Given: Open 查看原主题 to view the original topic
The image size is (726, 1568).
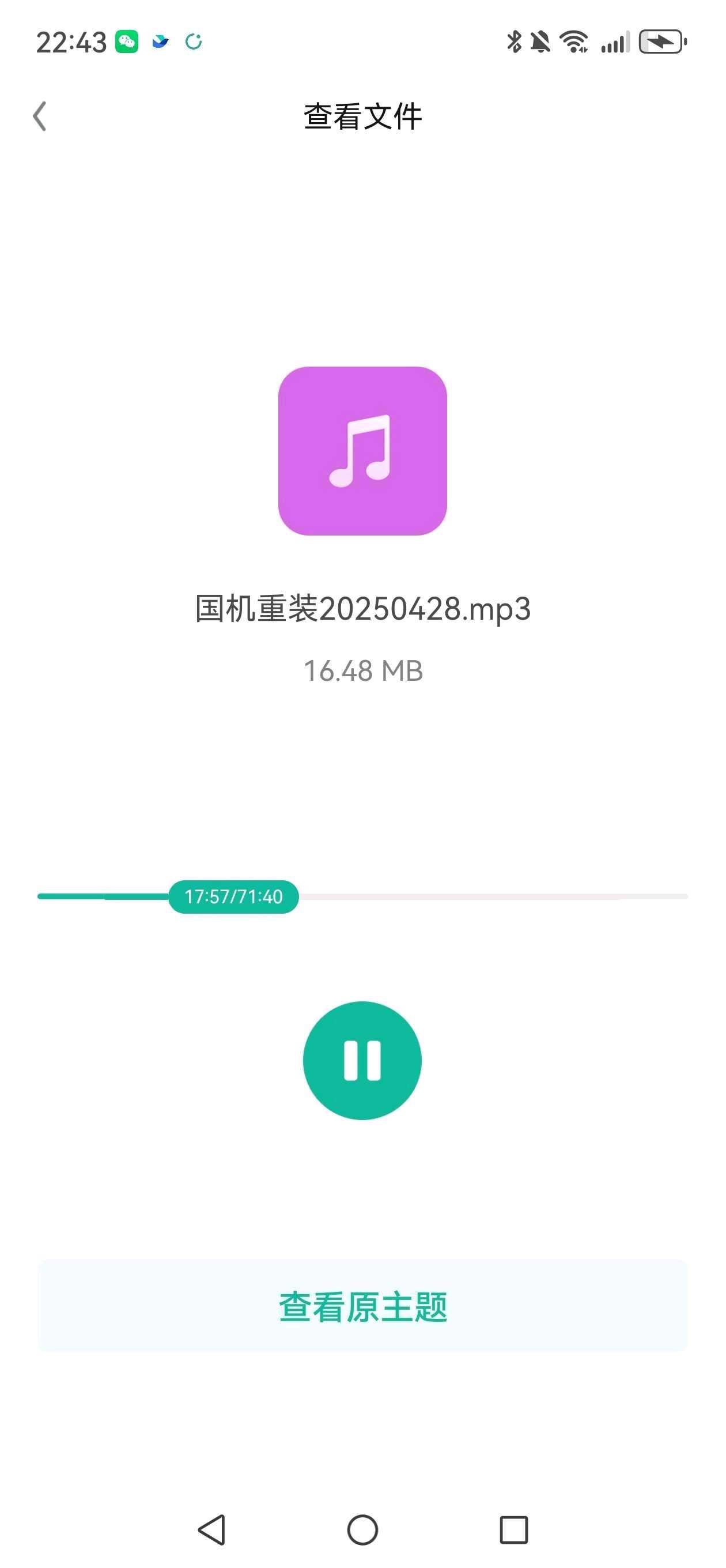Looking at the screenshot, I should coord(362,1307).
